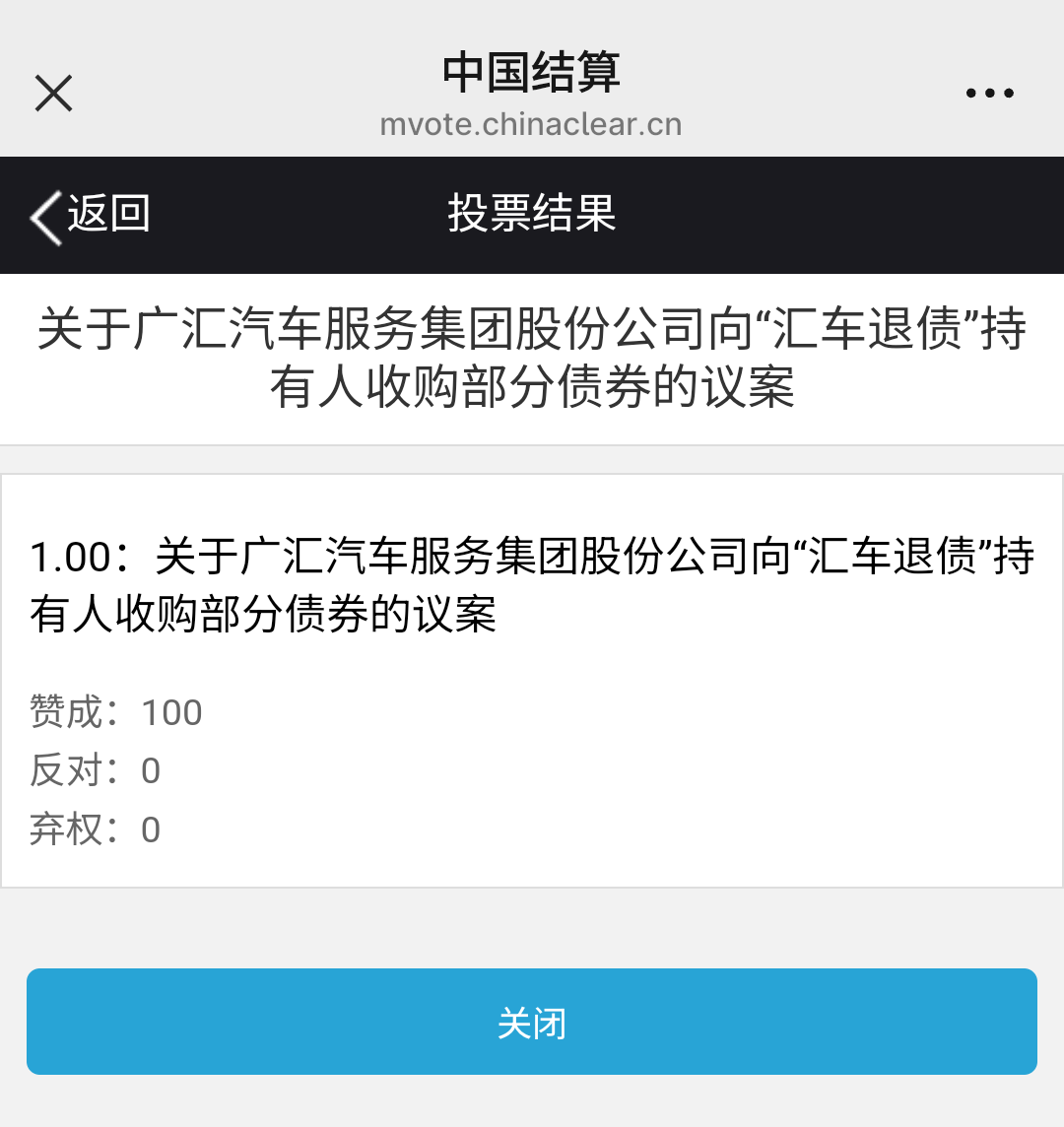Close the web view with the X icon
Image resolution: width=1064 pixels, height=1127 pixels.
pos(53,94)
